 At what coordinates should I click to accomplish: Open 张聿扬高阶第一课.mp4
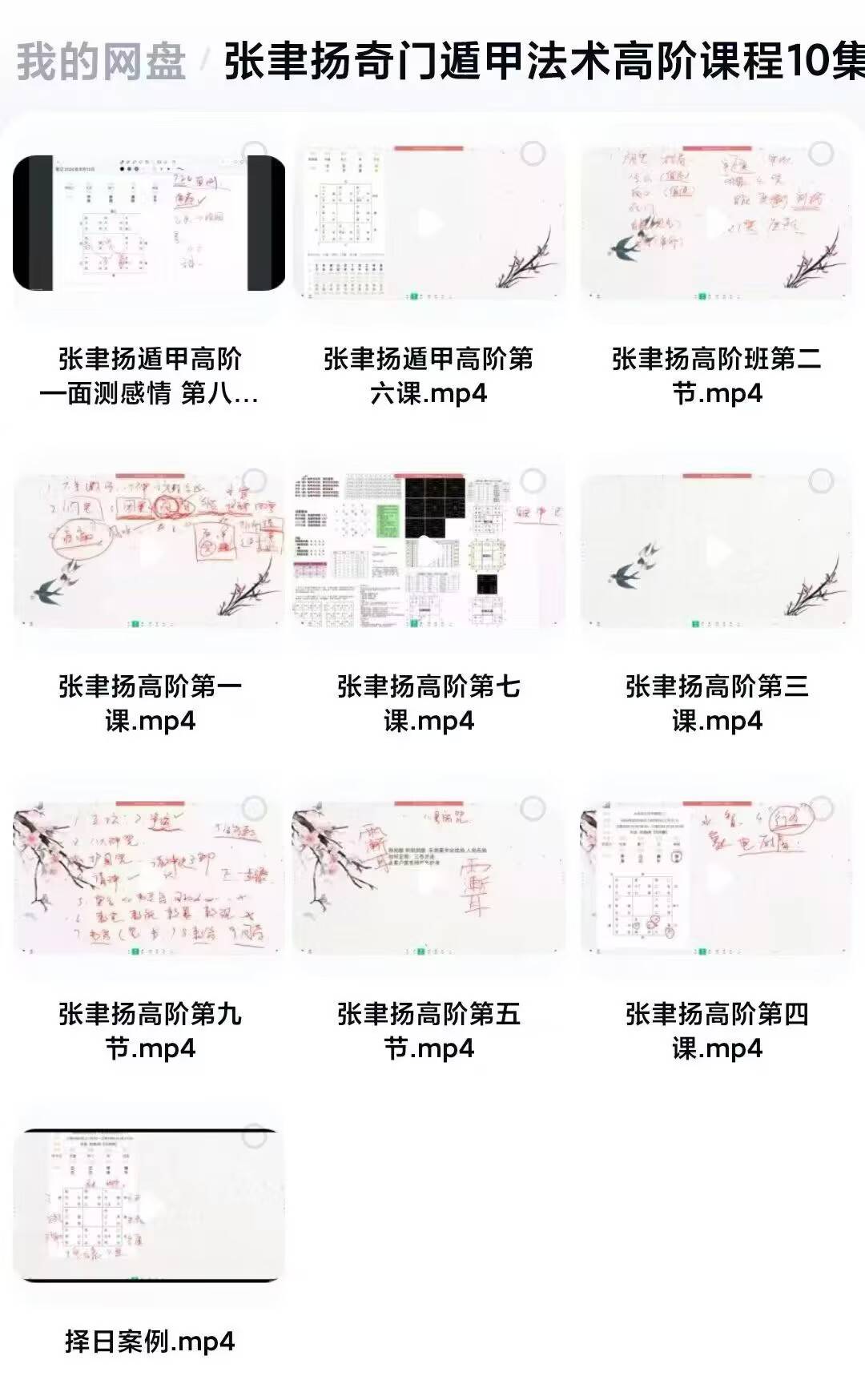point(149,551)
